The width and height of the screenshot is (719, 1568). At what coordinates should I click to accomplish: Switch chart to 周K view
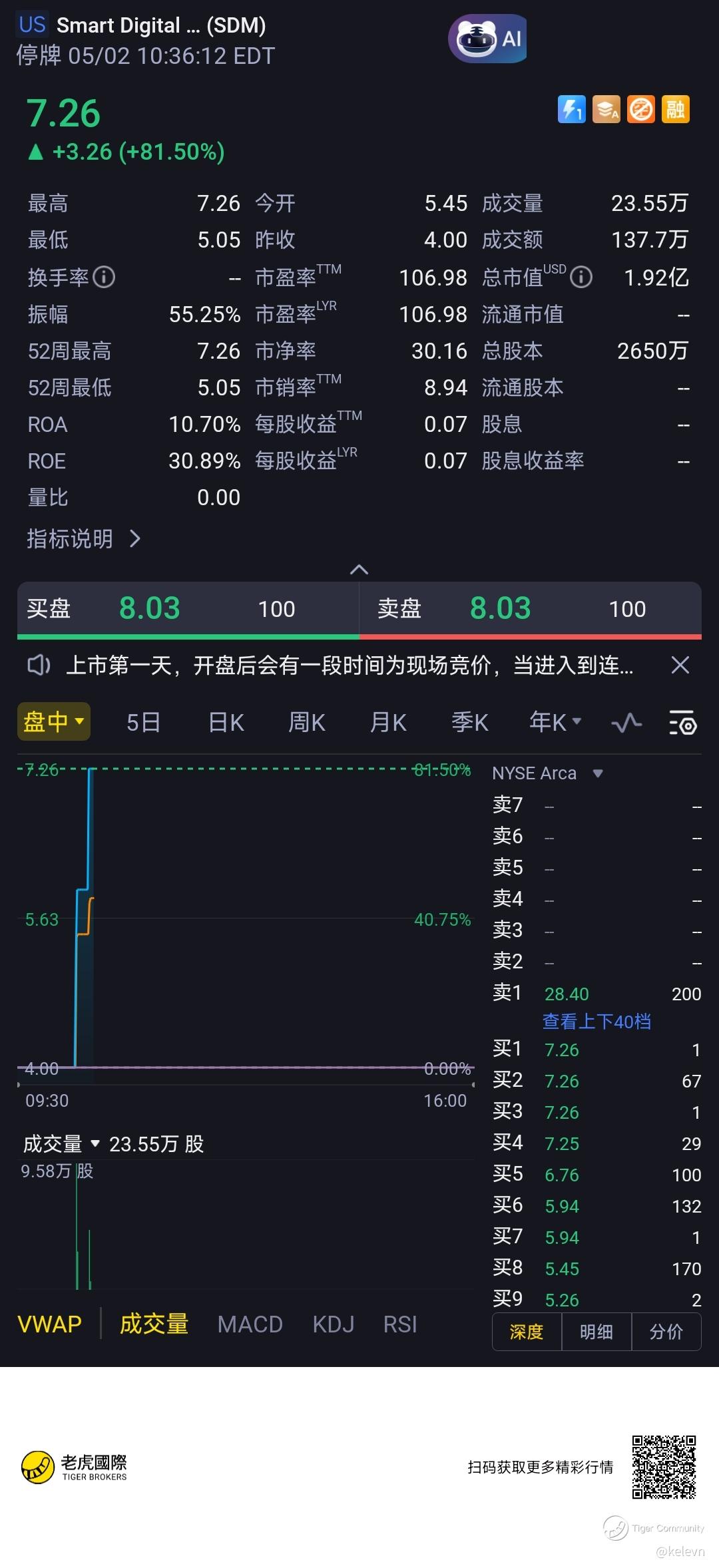tap(306, 722)
